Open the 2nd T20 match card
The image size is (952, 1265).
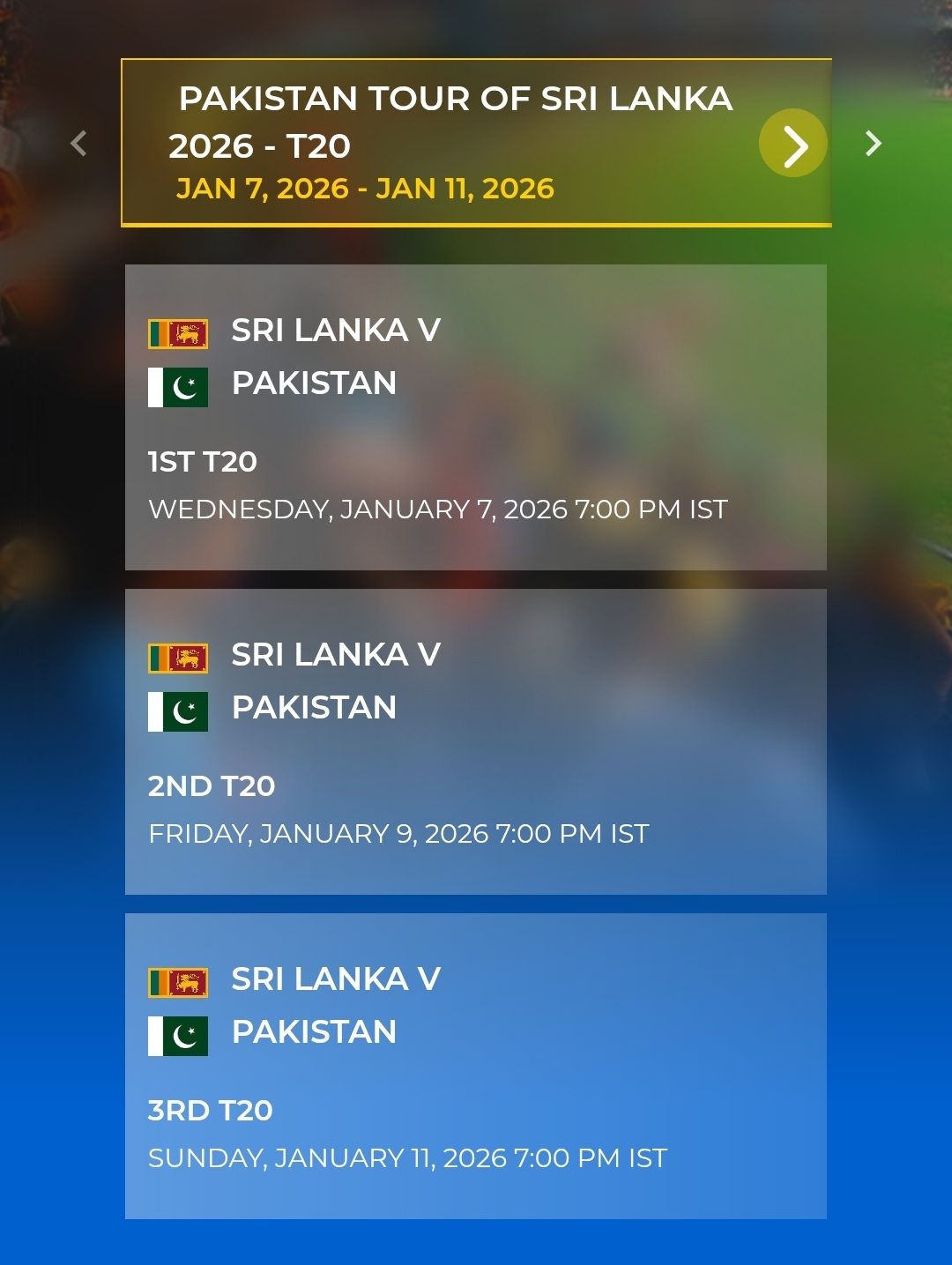(475, 741)
